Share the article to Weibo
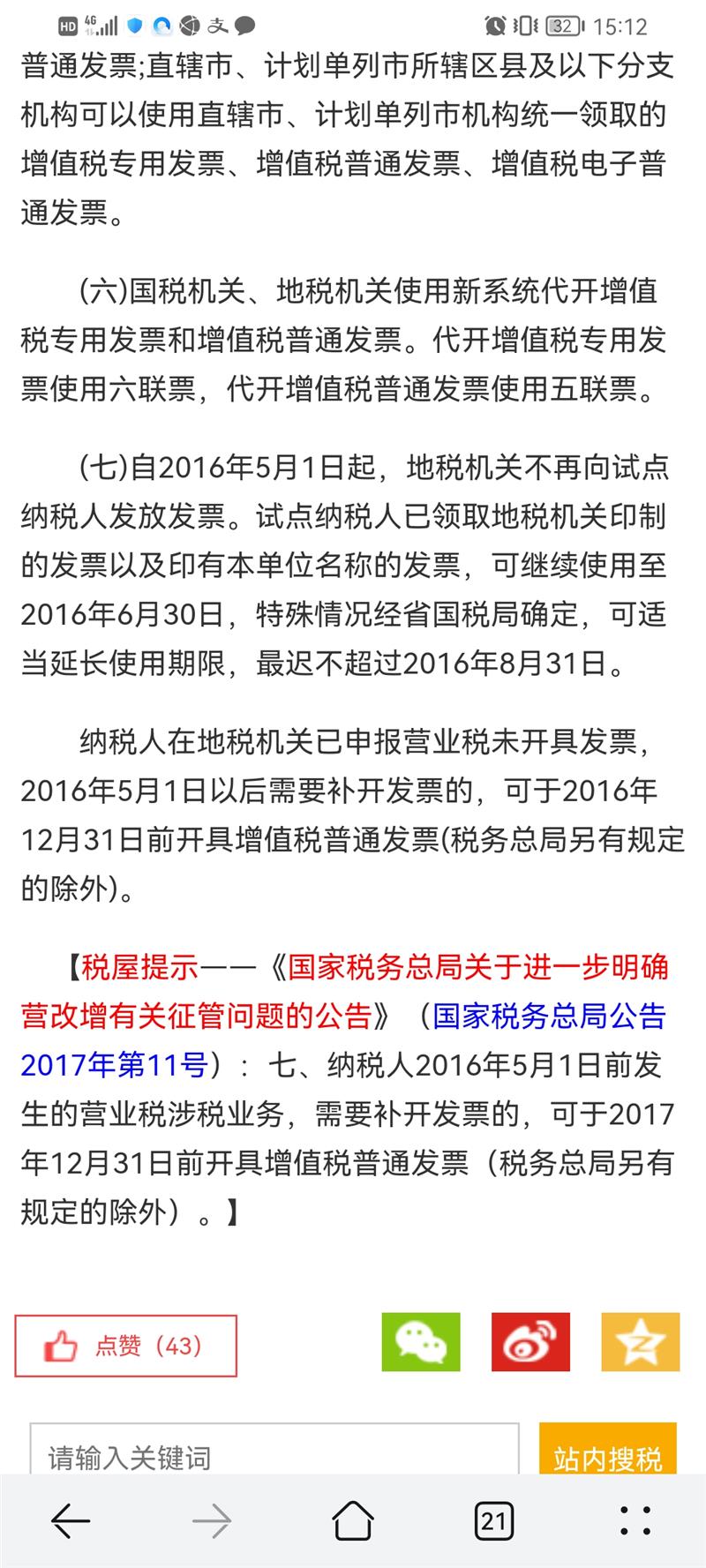This screenshot has width=706, height=1568. [530, 1342]
